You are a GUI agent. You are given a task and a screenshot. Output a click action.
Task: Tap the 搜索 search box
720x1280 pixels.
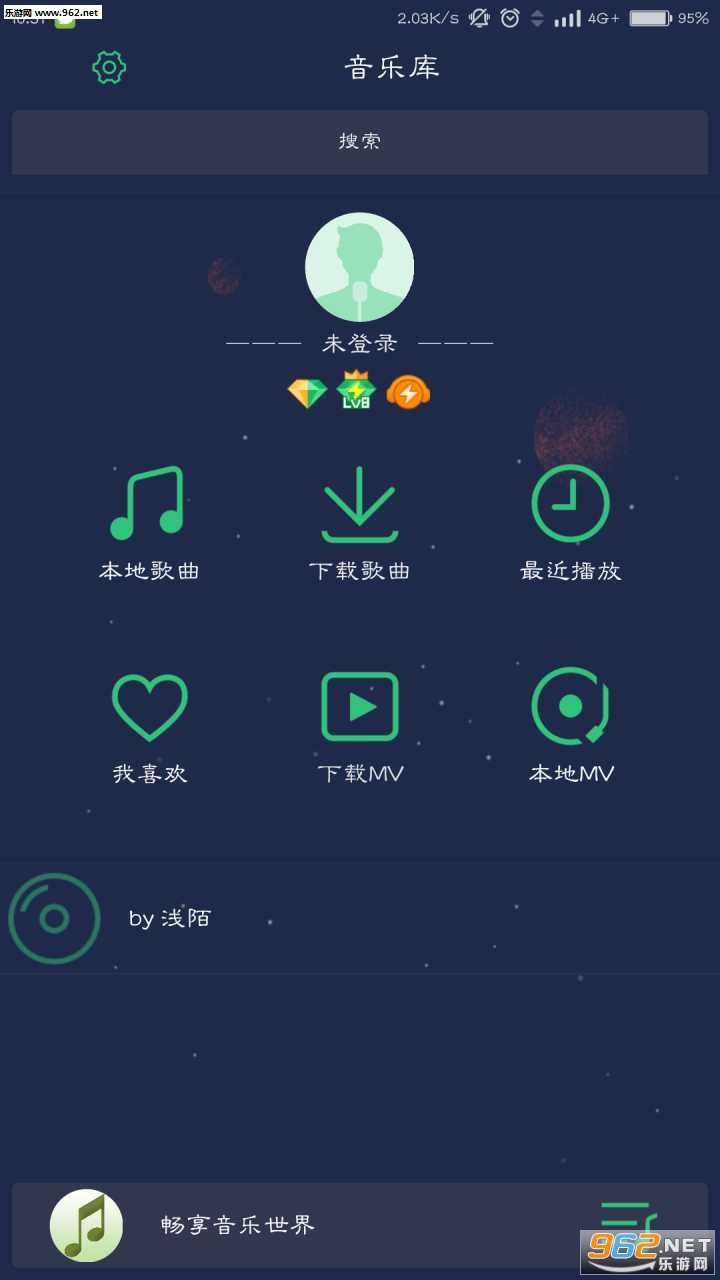pos(360,142)
